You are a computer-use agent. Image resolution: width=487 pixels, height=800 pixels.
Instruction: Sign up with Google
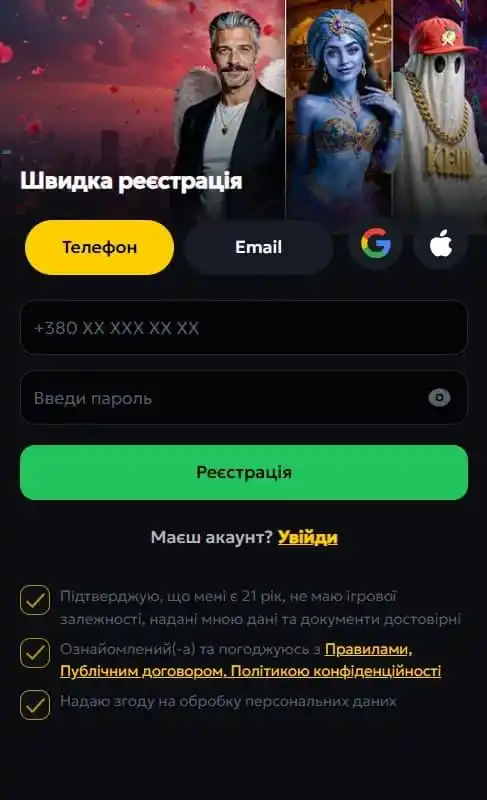click(376, 243)
